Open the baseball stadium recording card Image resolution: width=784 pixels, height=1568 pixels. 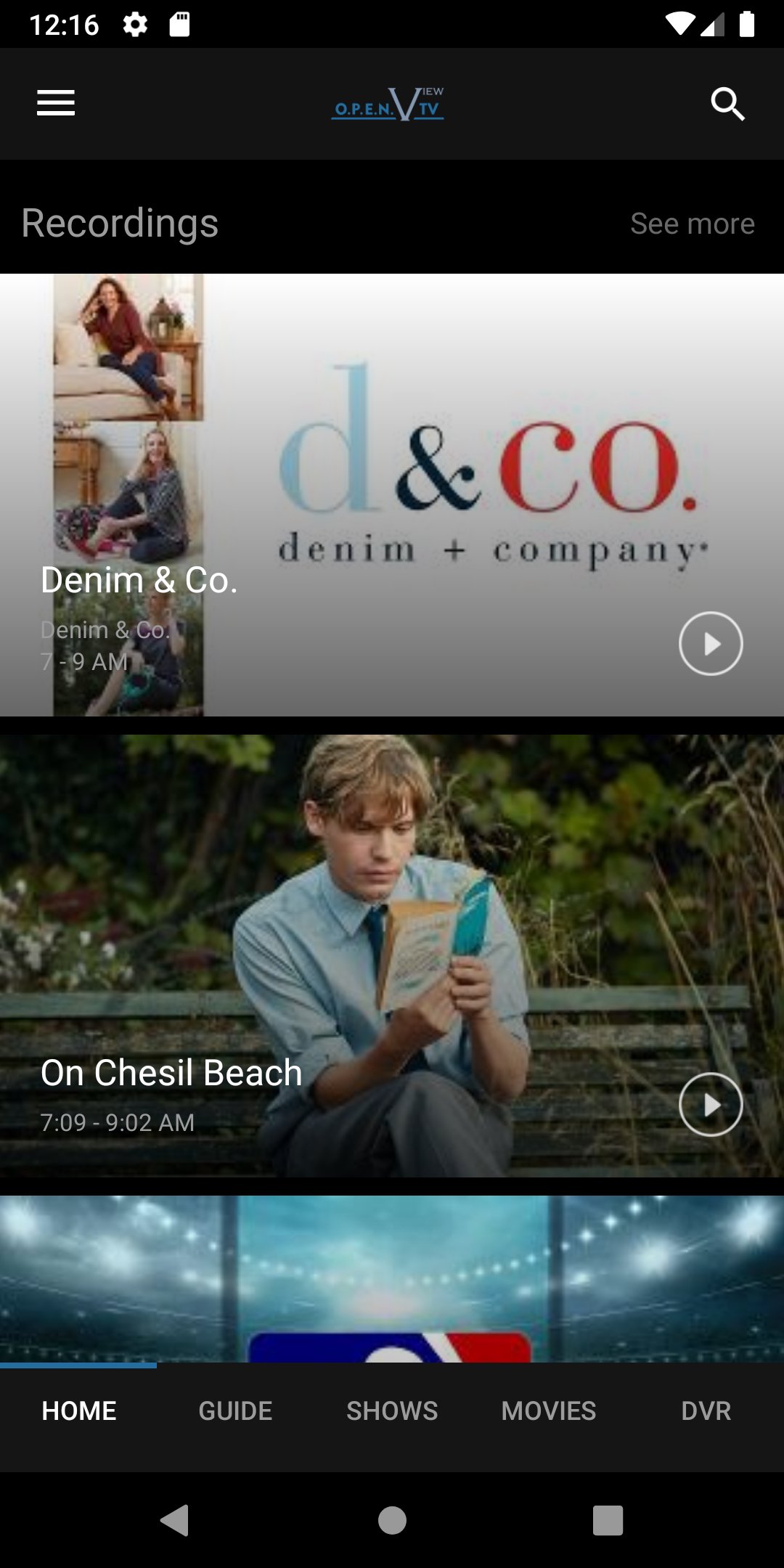pyautogui.click(x=392, y=1278)
